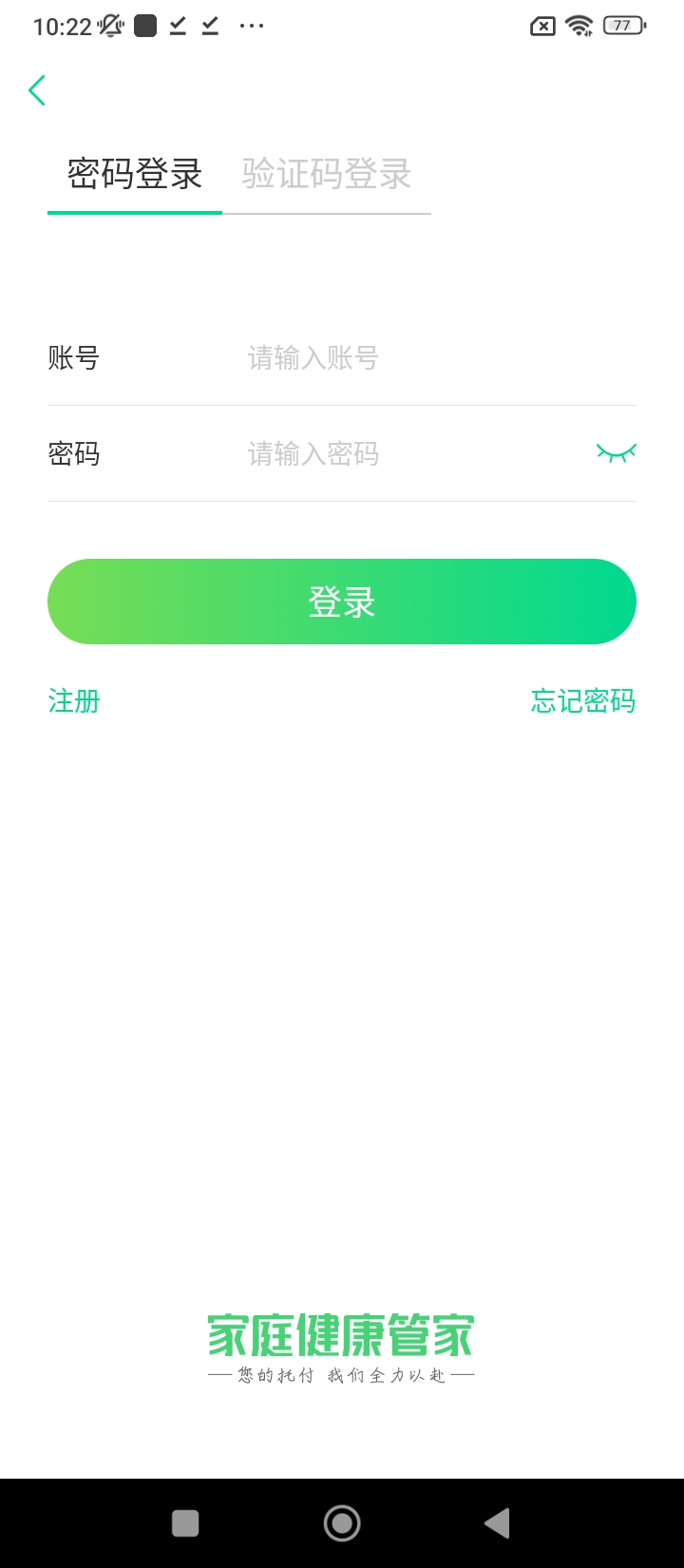Focus the 请输入账号 account field
Image resolution: width=684 pixels, height=1568 pixels.
[x=418, y=358]
